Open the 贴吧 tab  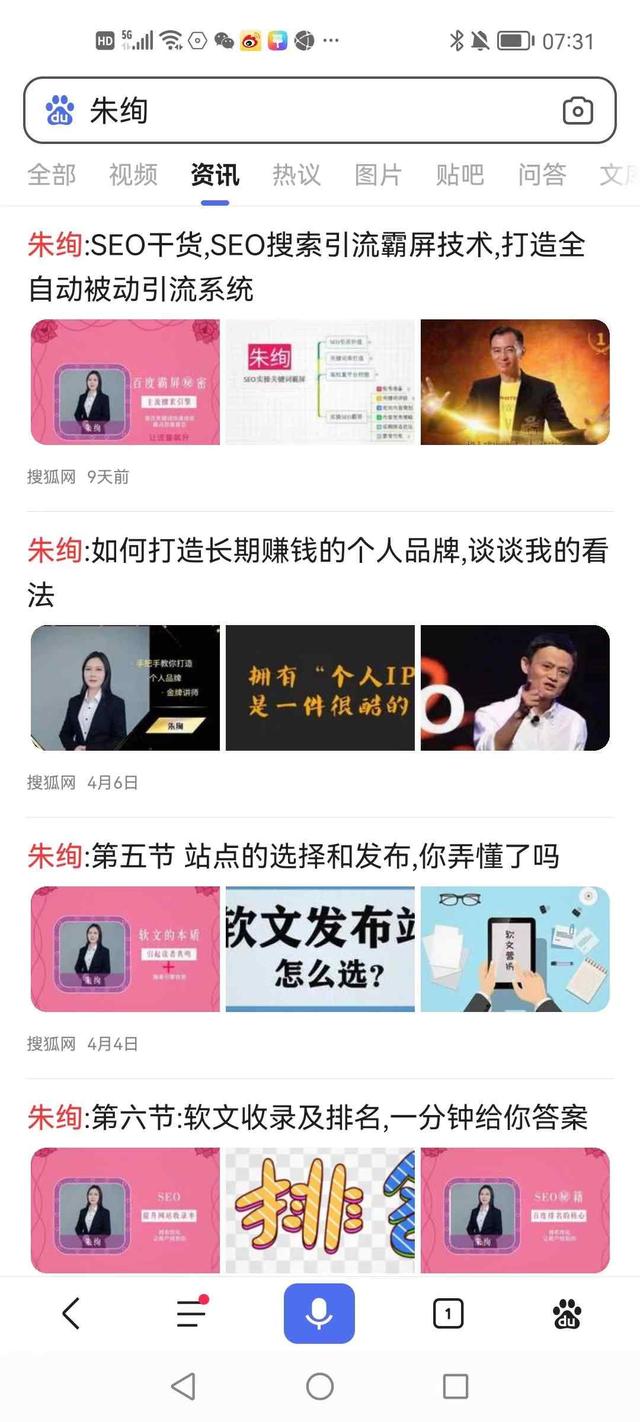(x=460, y=175)
